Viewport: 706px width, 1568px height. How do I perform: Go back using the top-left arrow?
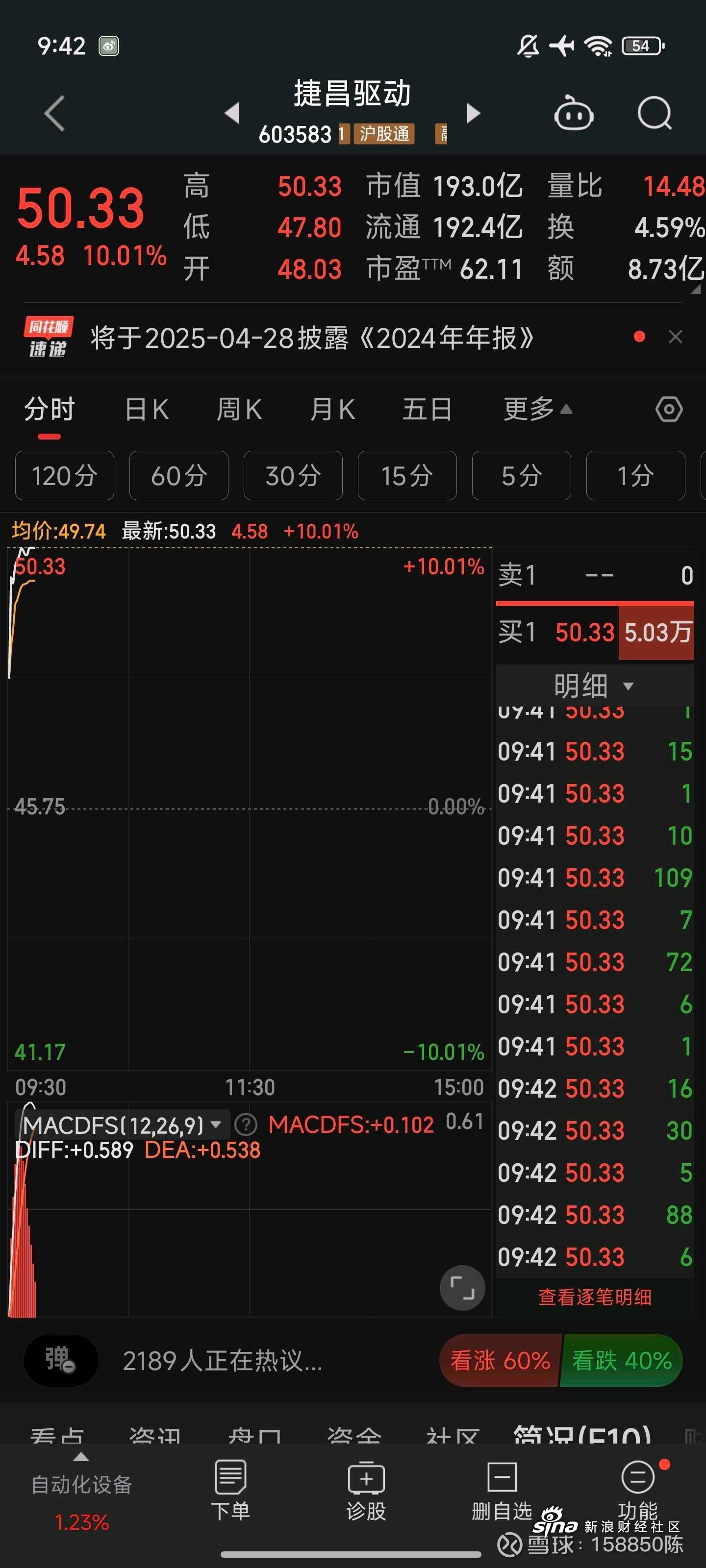pos(55,113)
